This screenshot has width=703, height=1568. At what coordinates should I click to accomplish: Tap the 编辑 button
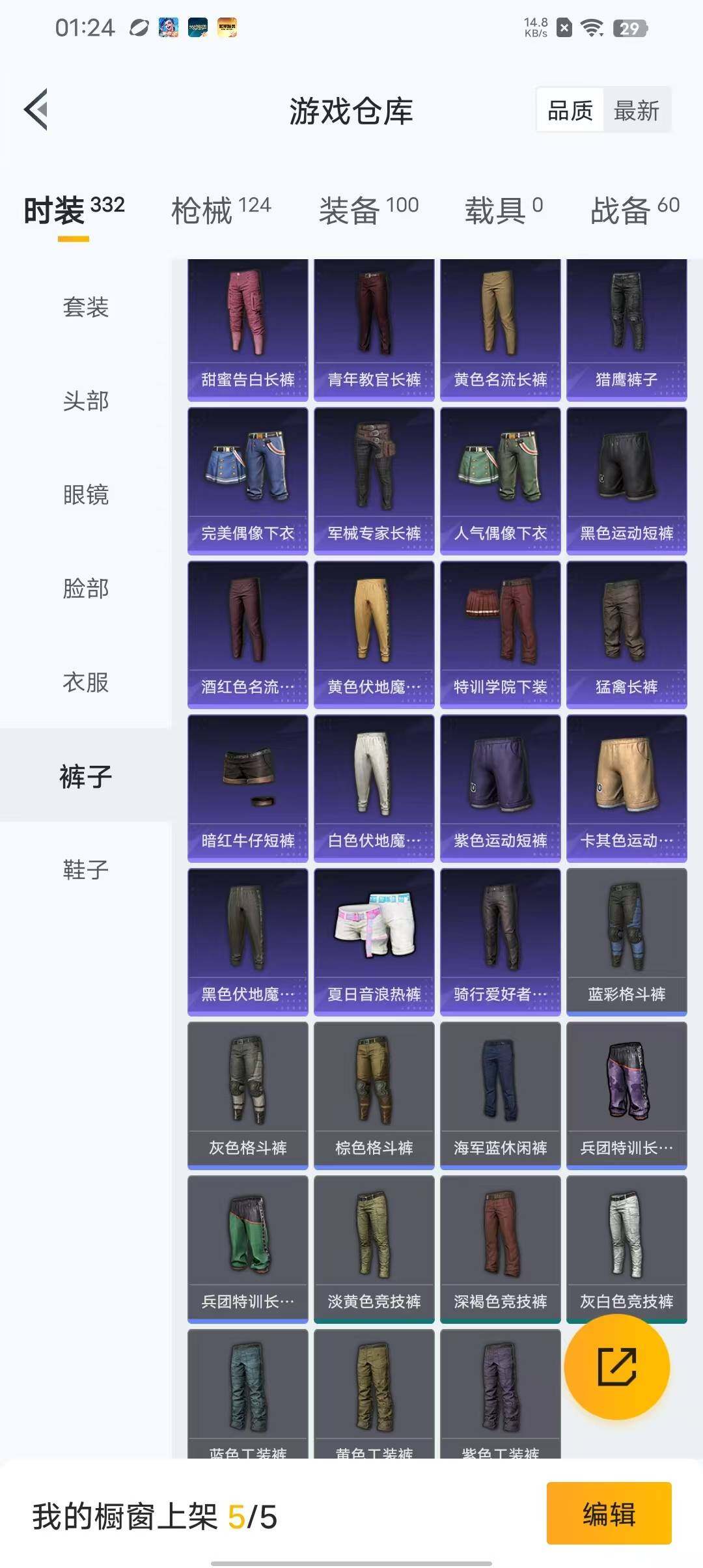(609, 1513)
